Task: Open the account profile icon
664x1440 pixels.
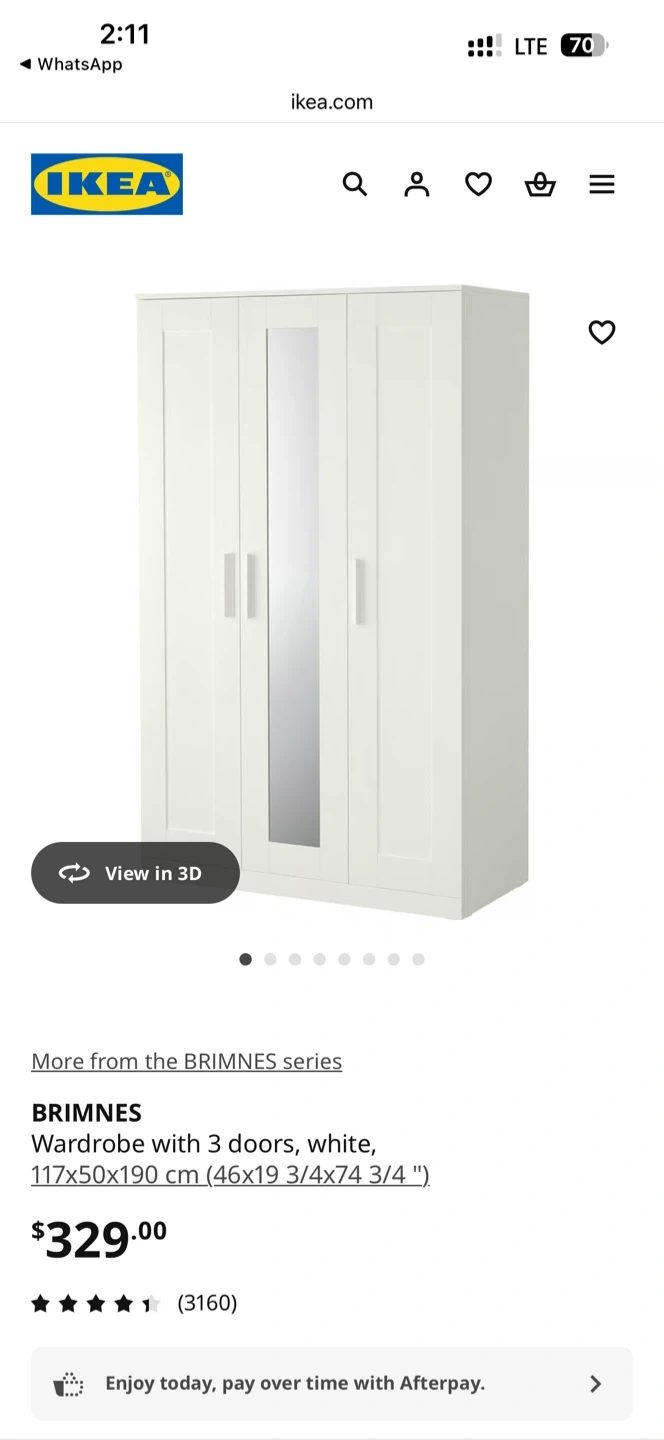Action: [417, 184]
